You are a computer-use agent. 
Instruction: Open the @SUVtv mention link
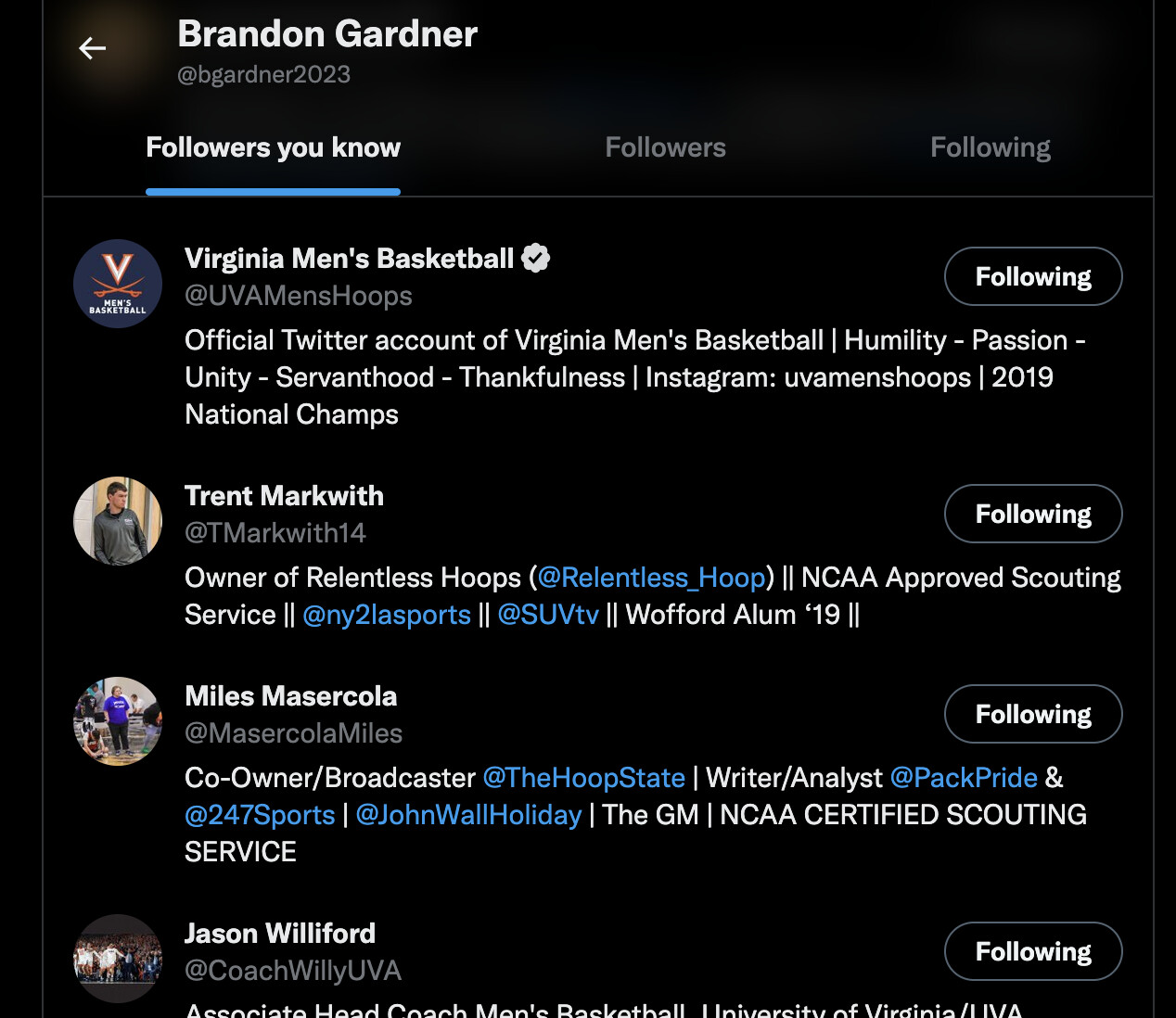coord(548,615)
